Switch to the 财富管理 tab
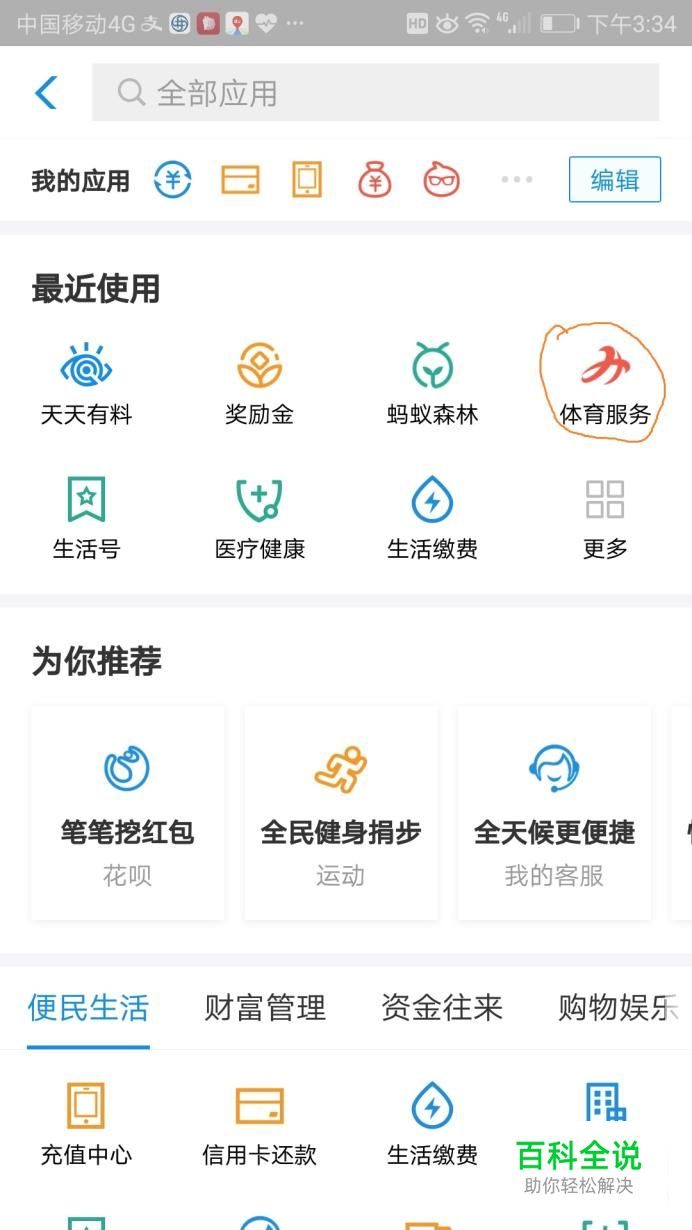The height and width of the screenshot is (1230, 692). [265, 1008]
